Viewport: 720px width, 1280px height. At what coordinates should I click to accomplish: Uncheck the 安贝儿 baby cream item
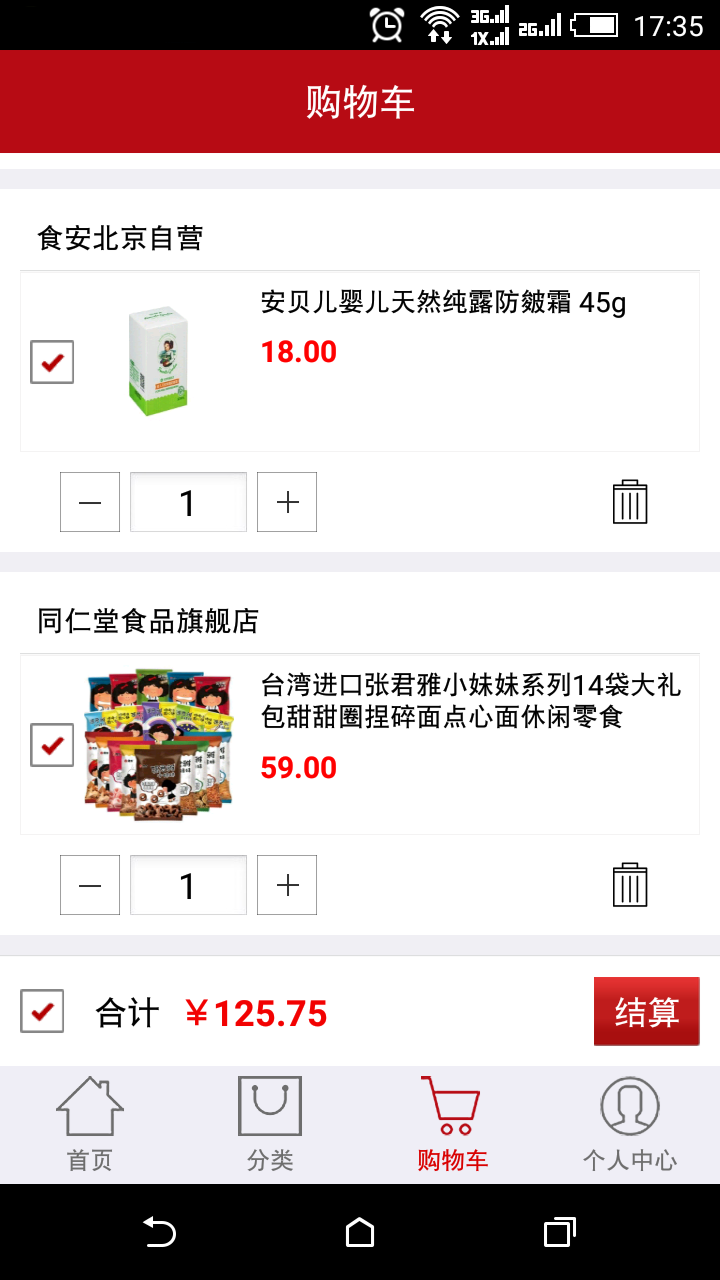pyautogui.click(x=51, y=362)
